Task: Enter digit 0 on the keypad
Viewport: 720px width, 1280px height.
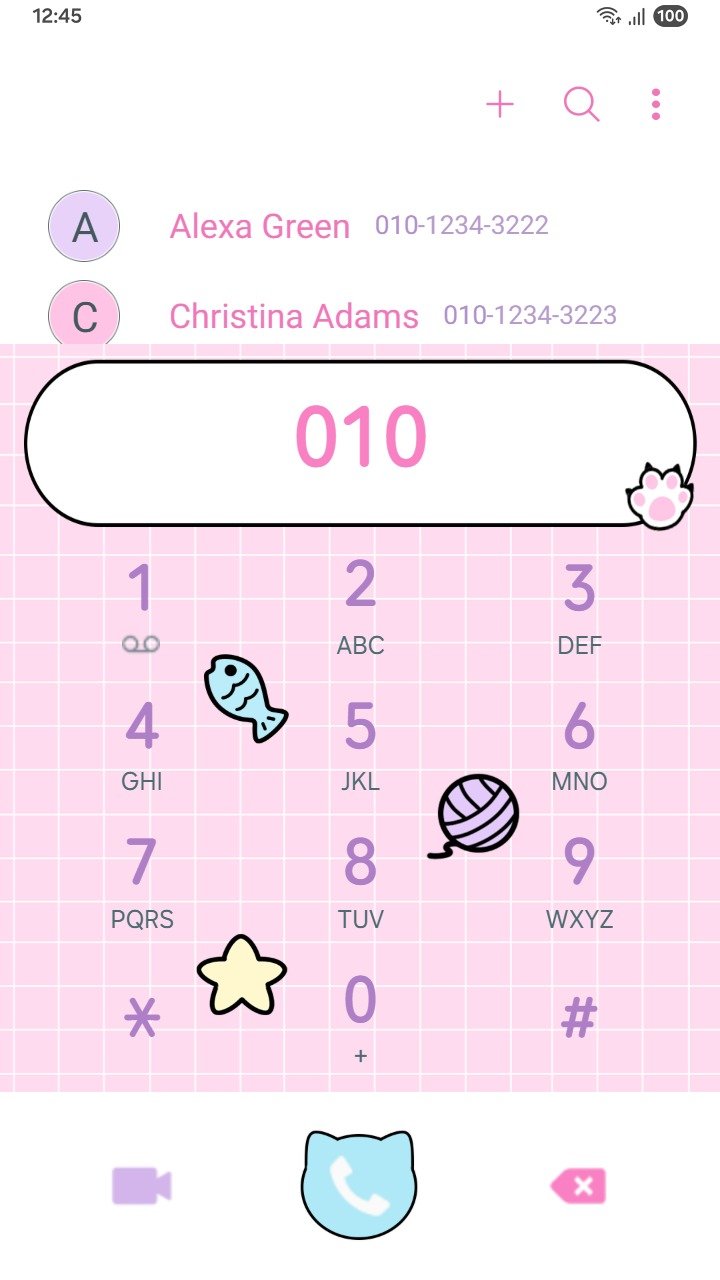Action: (360, 1015)
